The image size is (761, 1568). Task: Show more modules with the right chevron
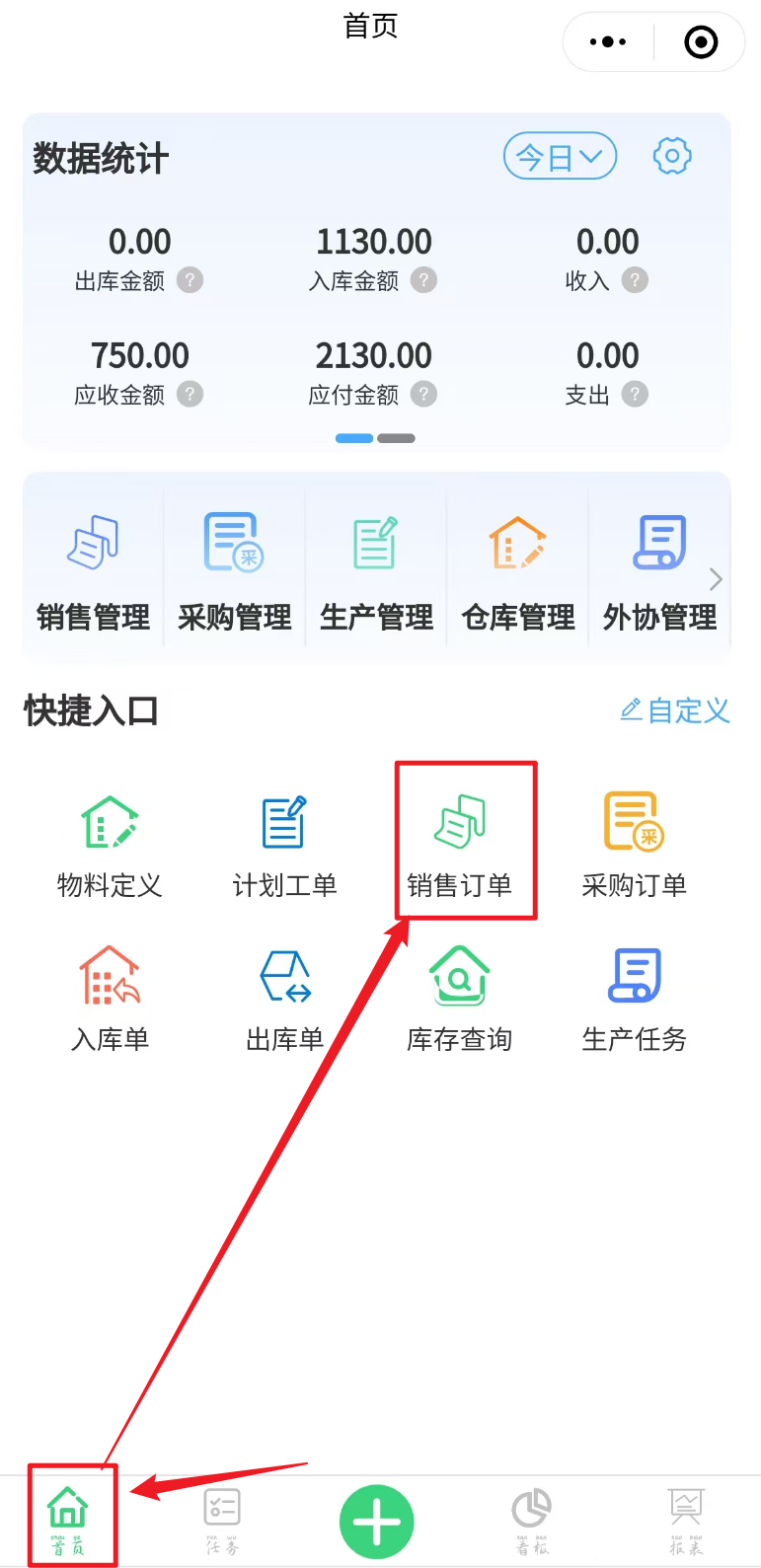pos(717,579)
